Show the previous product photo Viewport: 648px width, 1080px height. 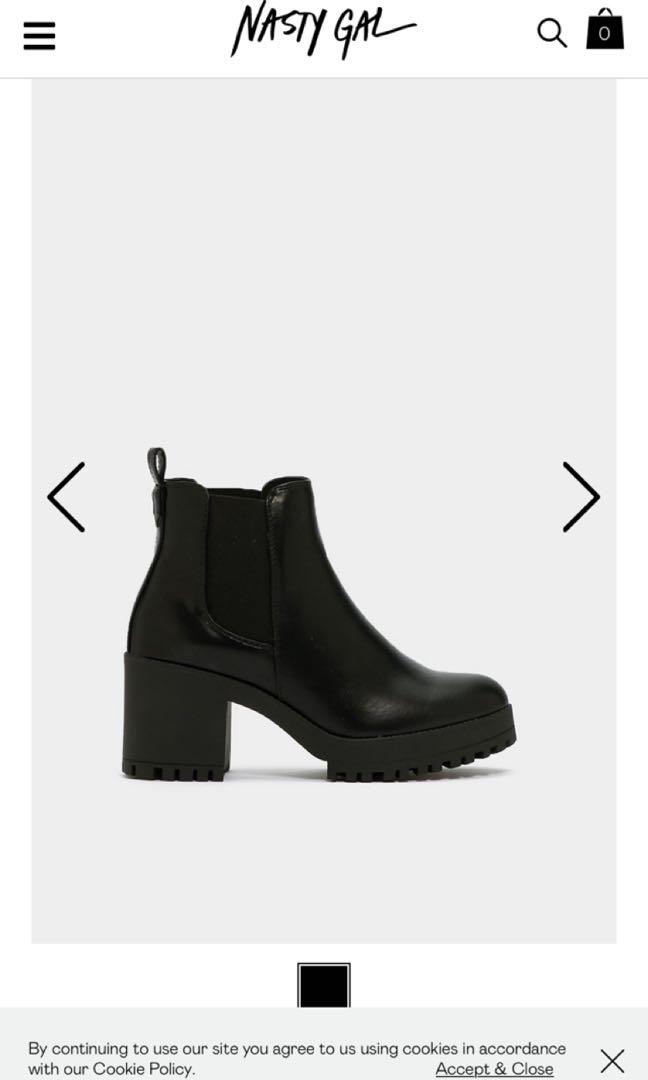67,497
